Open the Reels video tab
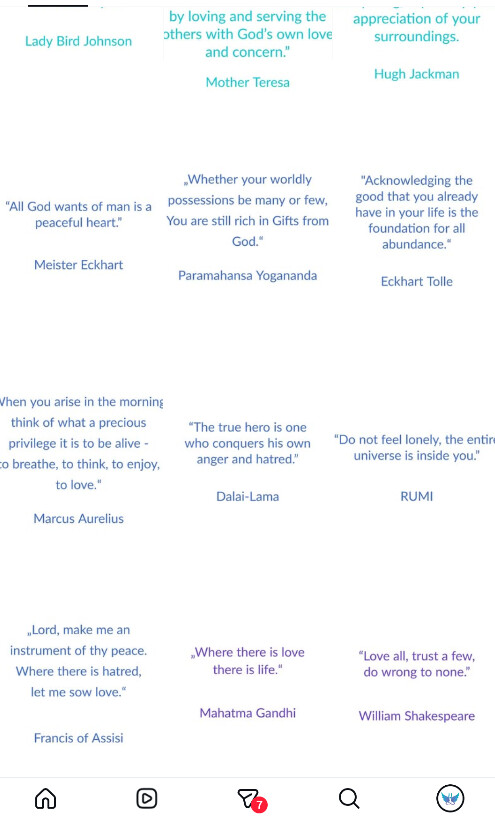 tap(147, 798)
